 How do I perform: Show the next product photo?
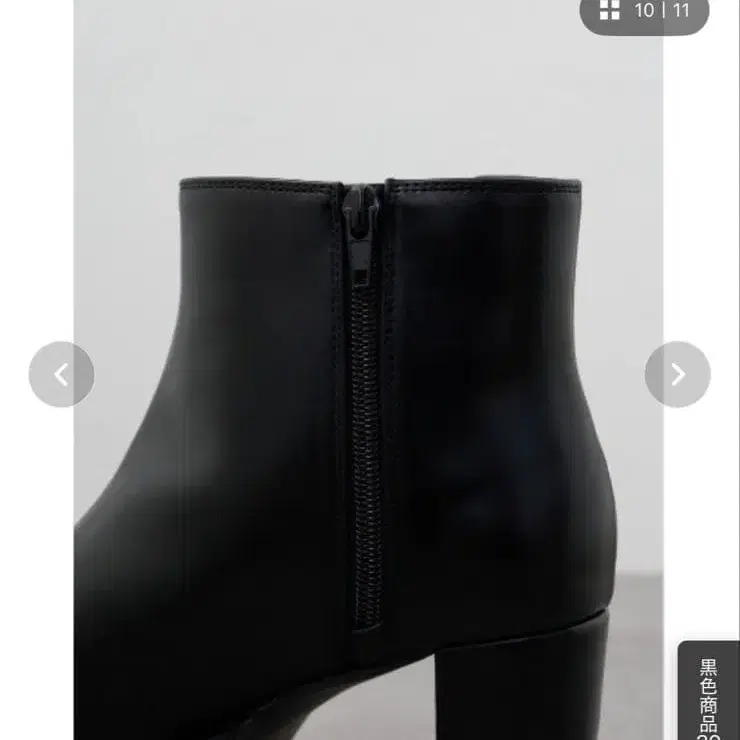[677, 375]
